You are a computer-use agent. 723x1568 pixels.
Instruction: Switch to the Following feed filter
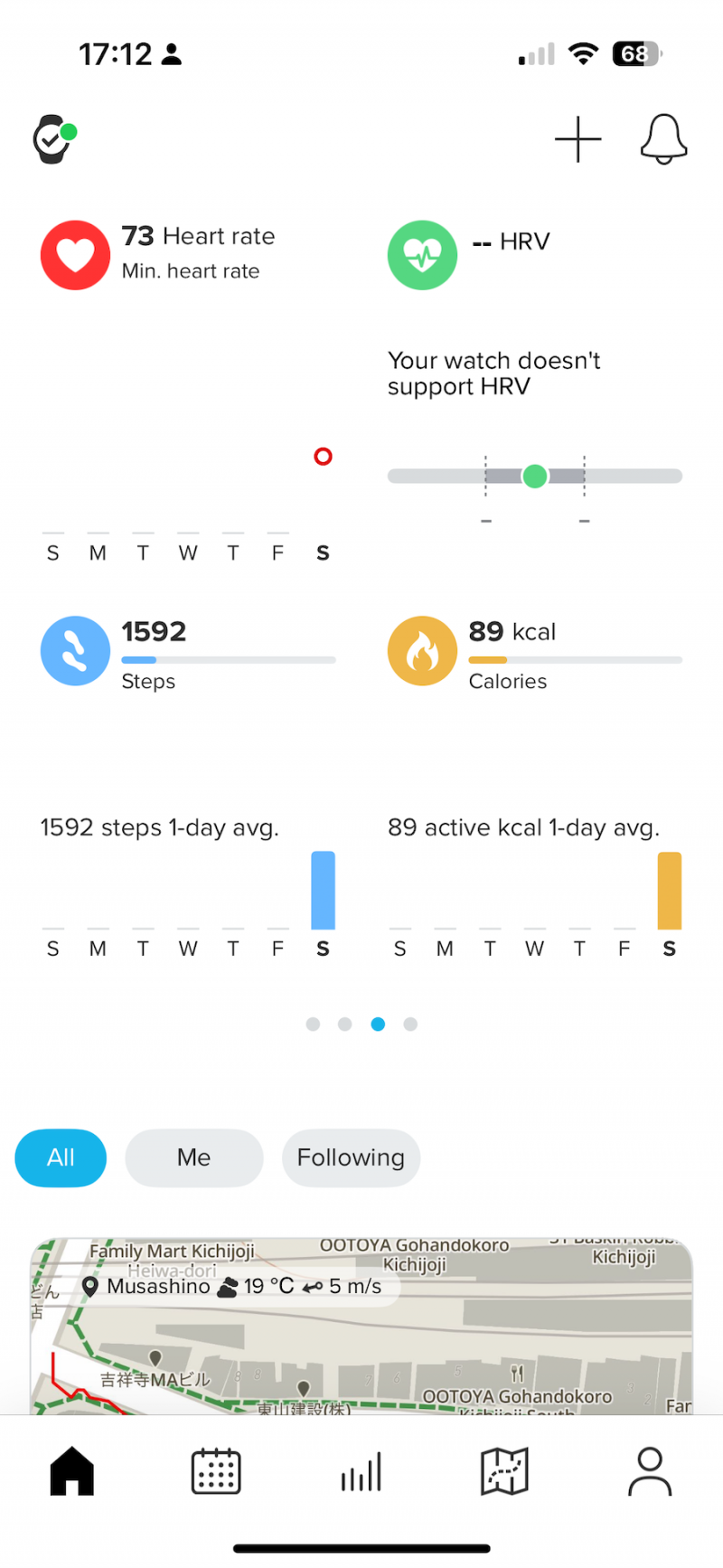(x=351, y=1157)
